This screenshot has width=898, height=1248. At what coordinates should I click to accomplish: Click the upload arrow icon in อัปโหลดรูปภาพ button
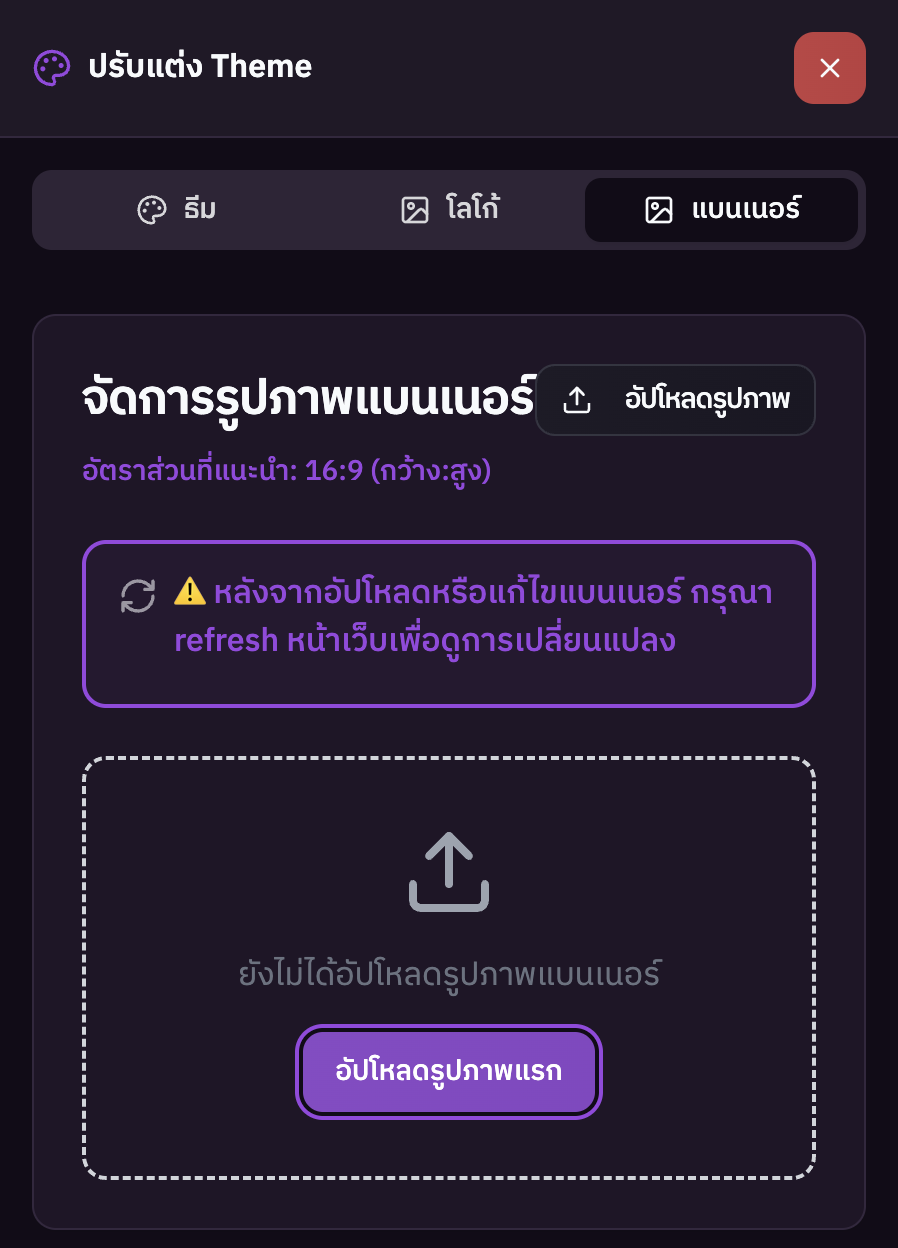point(576,399)
